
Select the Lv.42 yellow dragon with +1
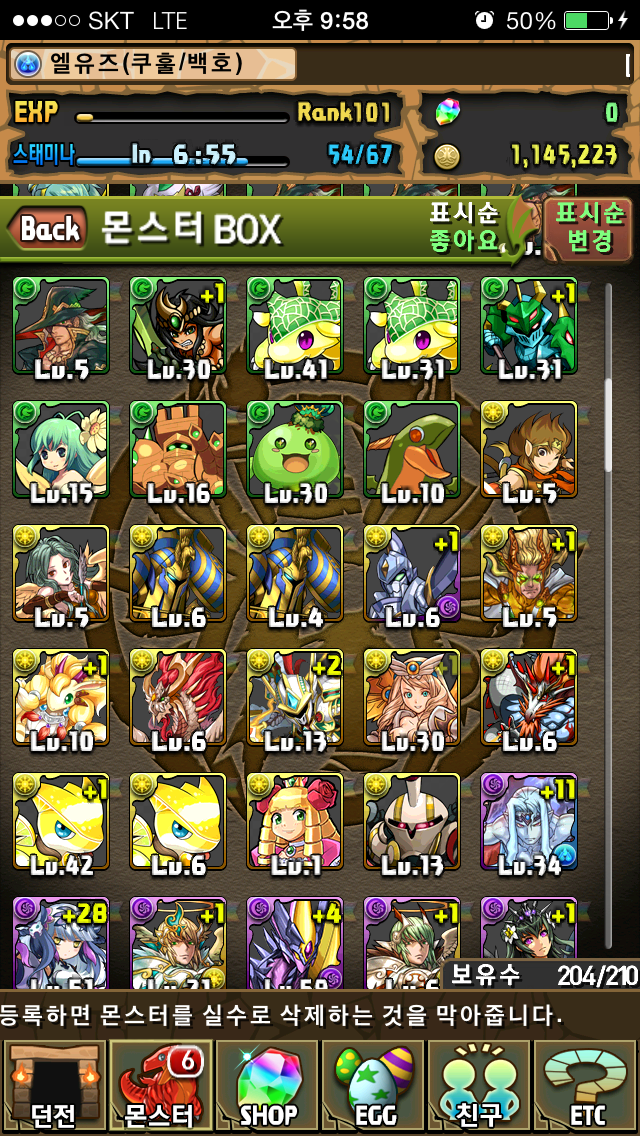pyautogui.click(x=61, y=822)
